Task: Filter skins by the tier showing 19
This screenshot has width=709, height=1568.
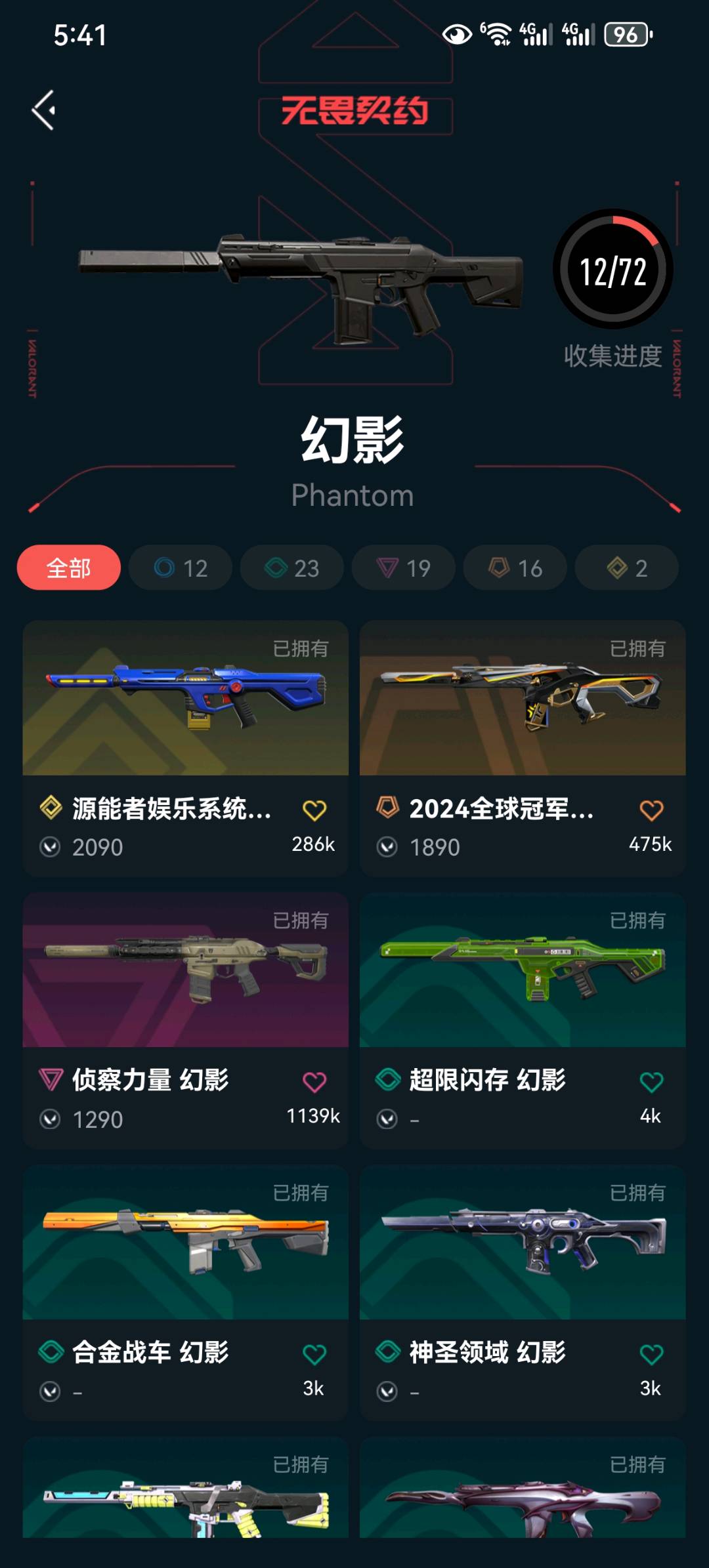Action: 404,567
